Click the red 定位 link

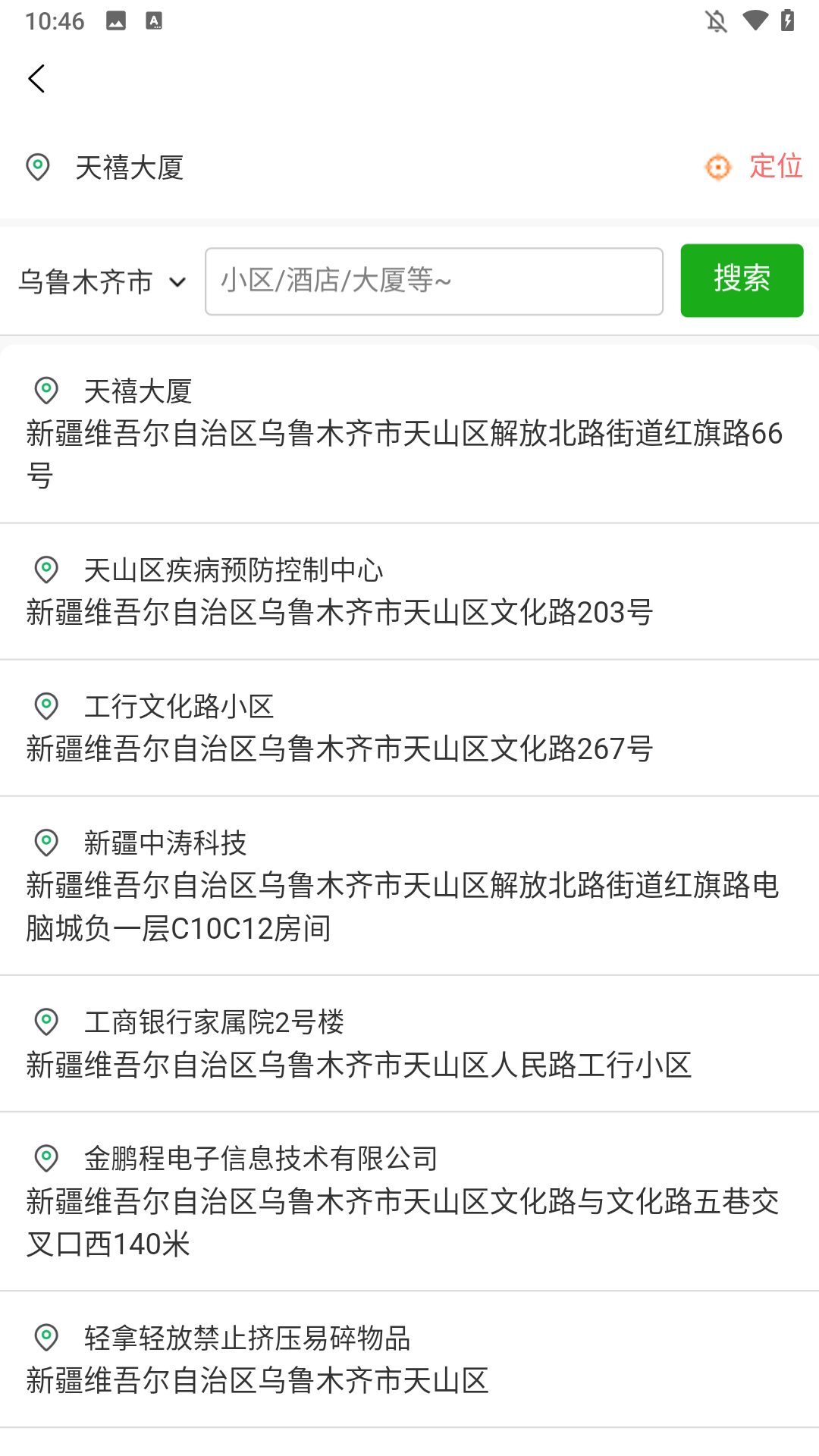click(x=774, y=166)
